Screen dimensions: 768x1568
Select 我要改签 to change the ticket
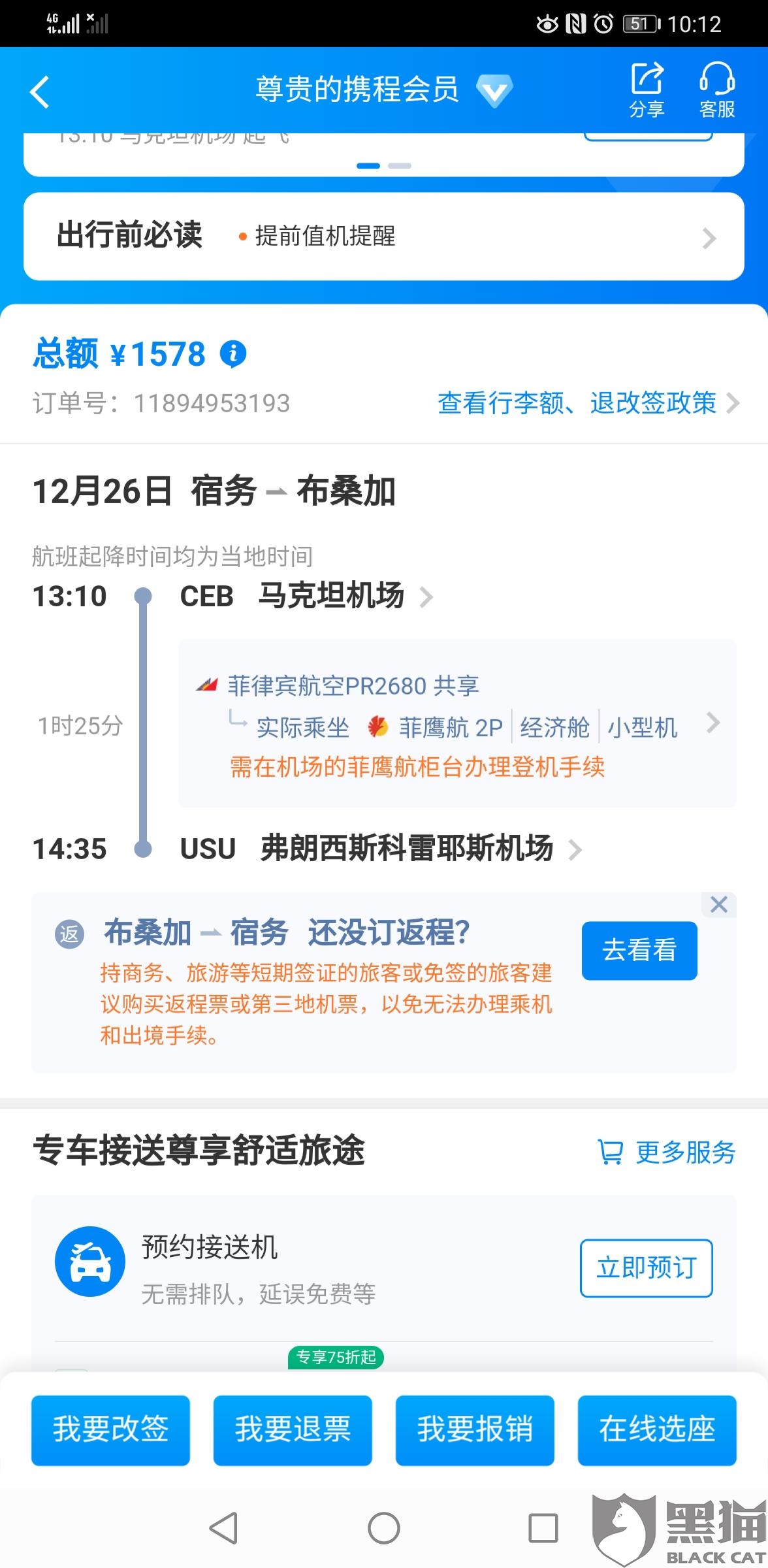110,1429
